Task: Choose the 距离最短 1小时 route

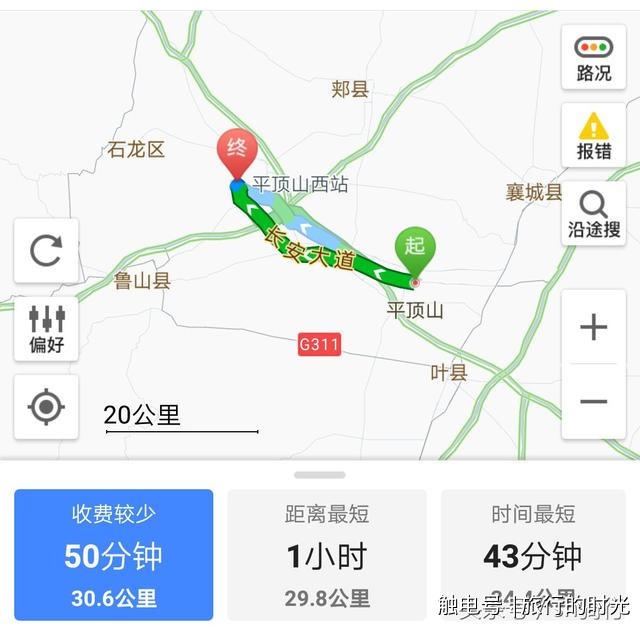Action: tap(327, 555)
